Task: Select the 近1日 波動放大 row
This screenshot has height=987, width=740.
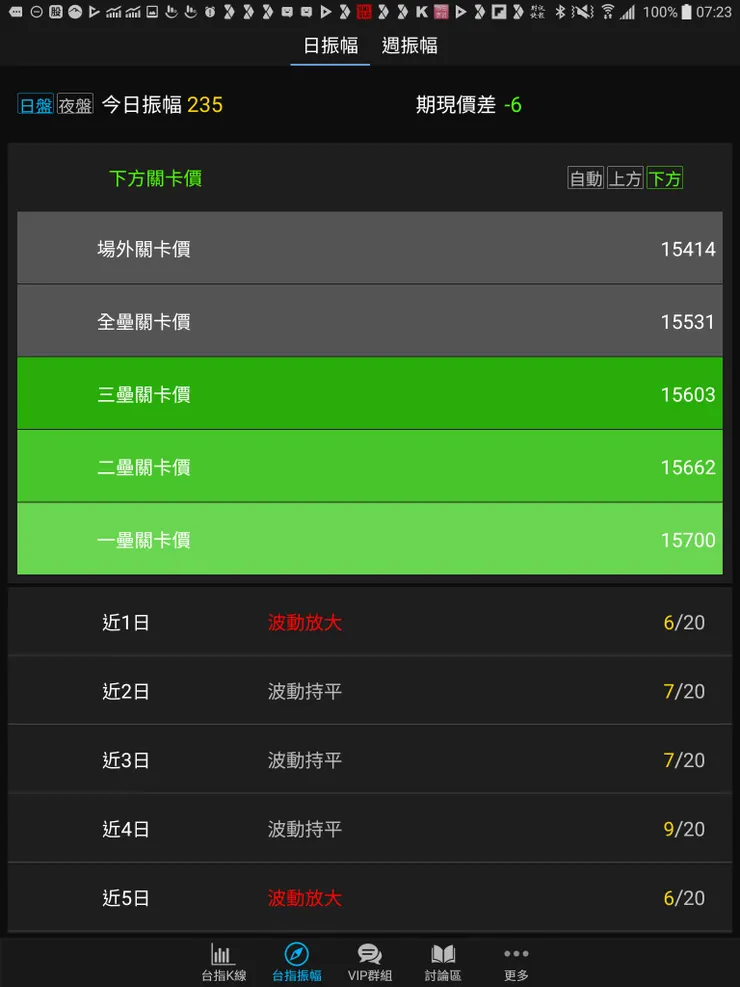Action: [370, 620]
